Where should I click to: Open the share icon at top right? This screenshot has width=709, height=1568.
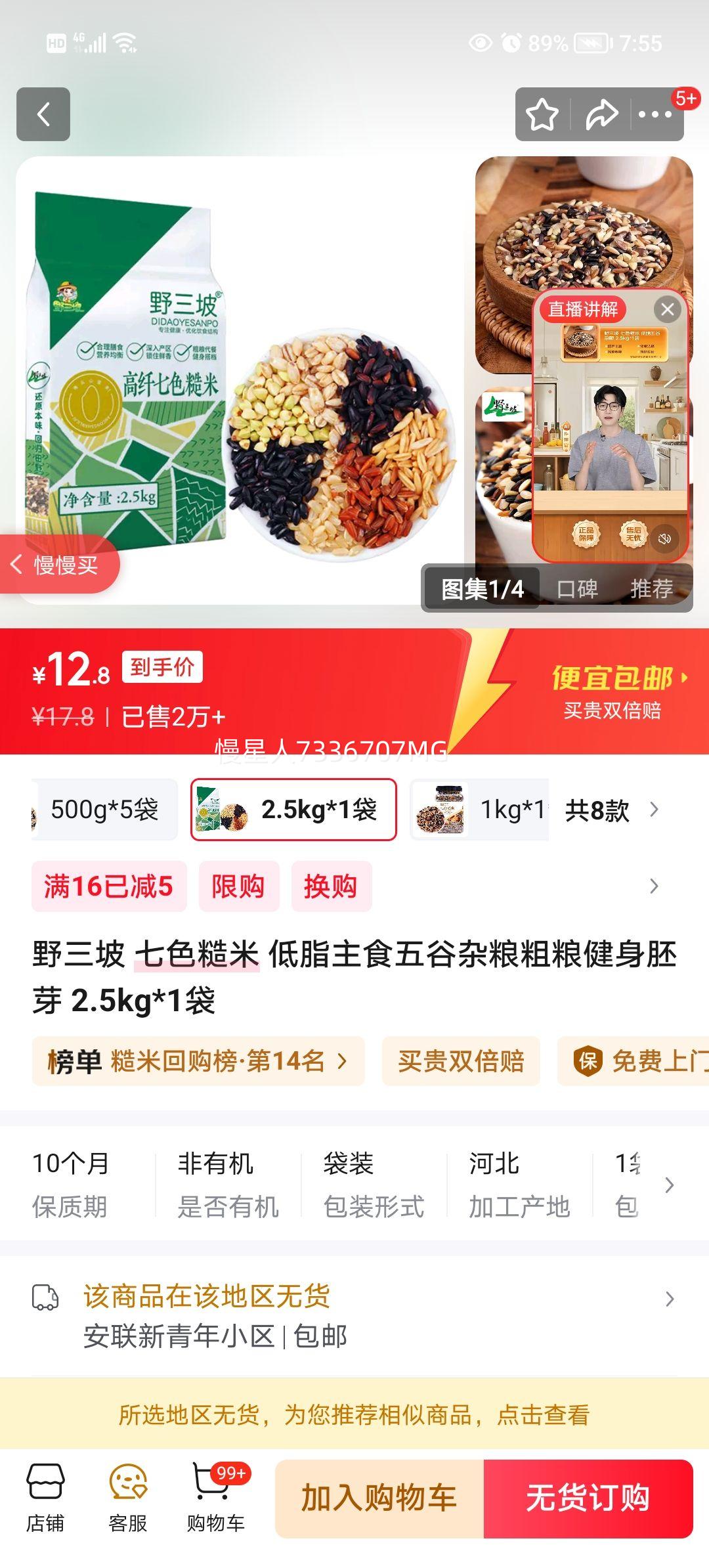click(601, 115)
